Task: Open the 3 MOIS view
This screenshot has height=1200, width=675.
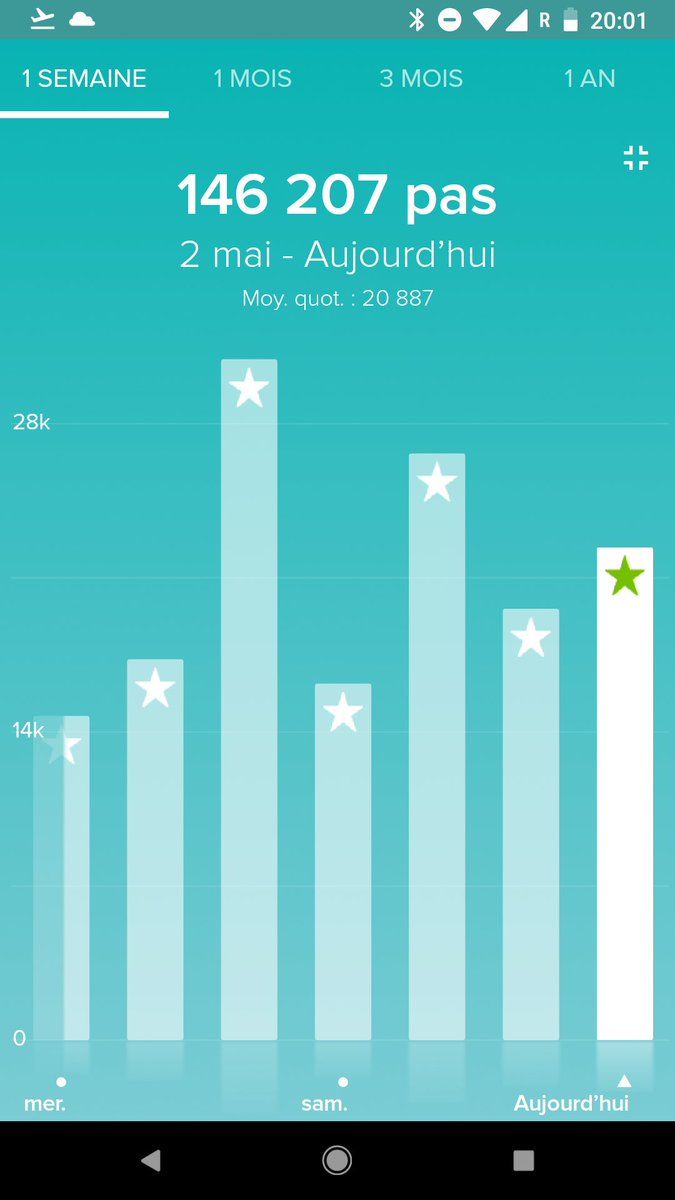Action: 421,78
